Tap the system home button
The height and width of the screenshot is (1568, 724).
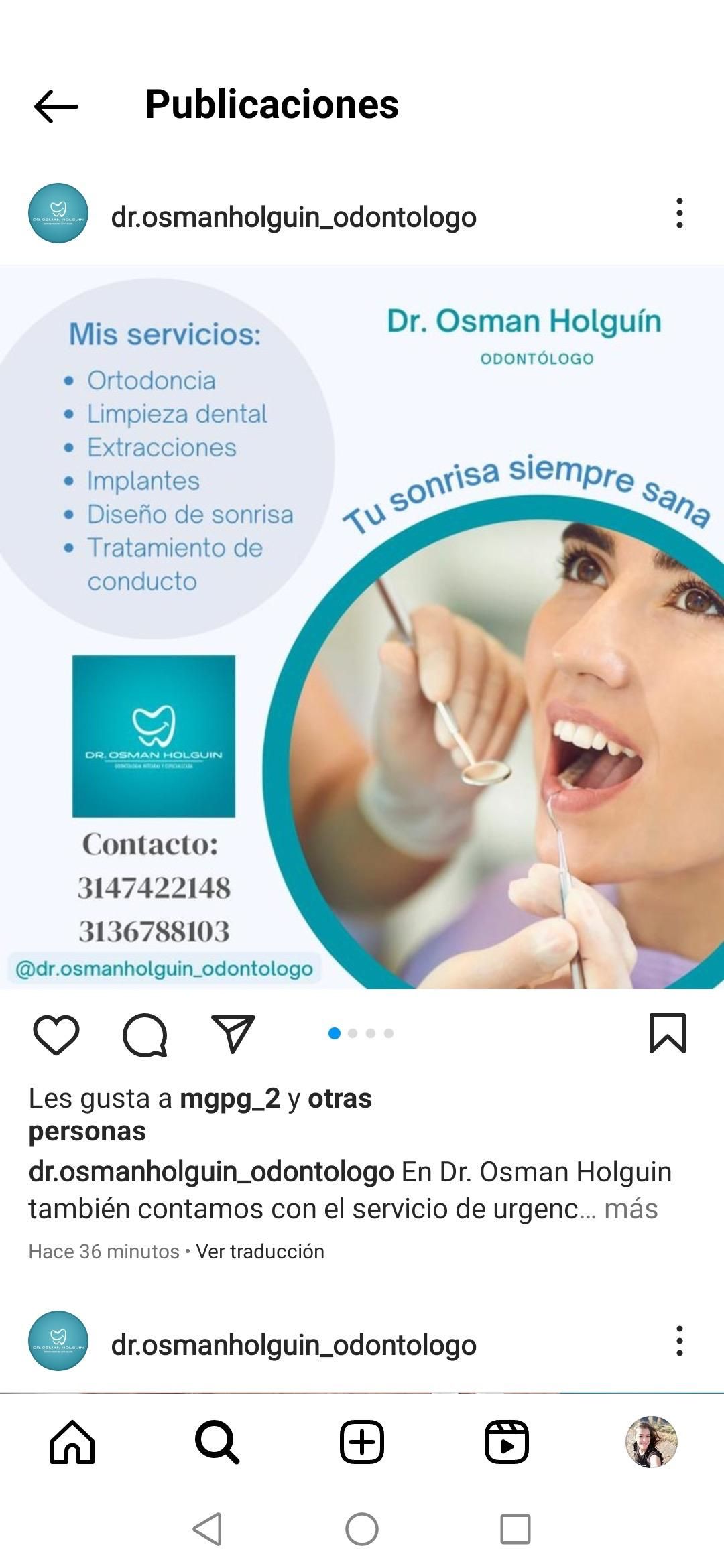click(x=362, y=1529)
